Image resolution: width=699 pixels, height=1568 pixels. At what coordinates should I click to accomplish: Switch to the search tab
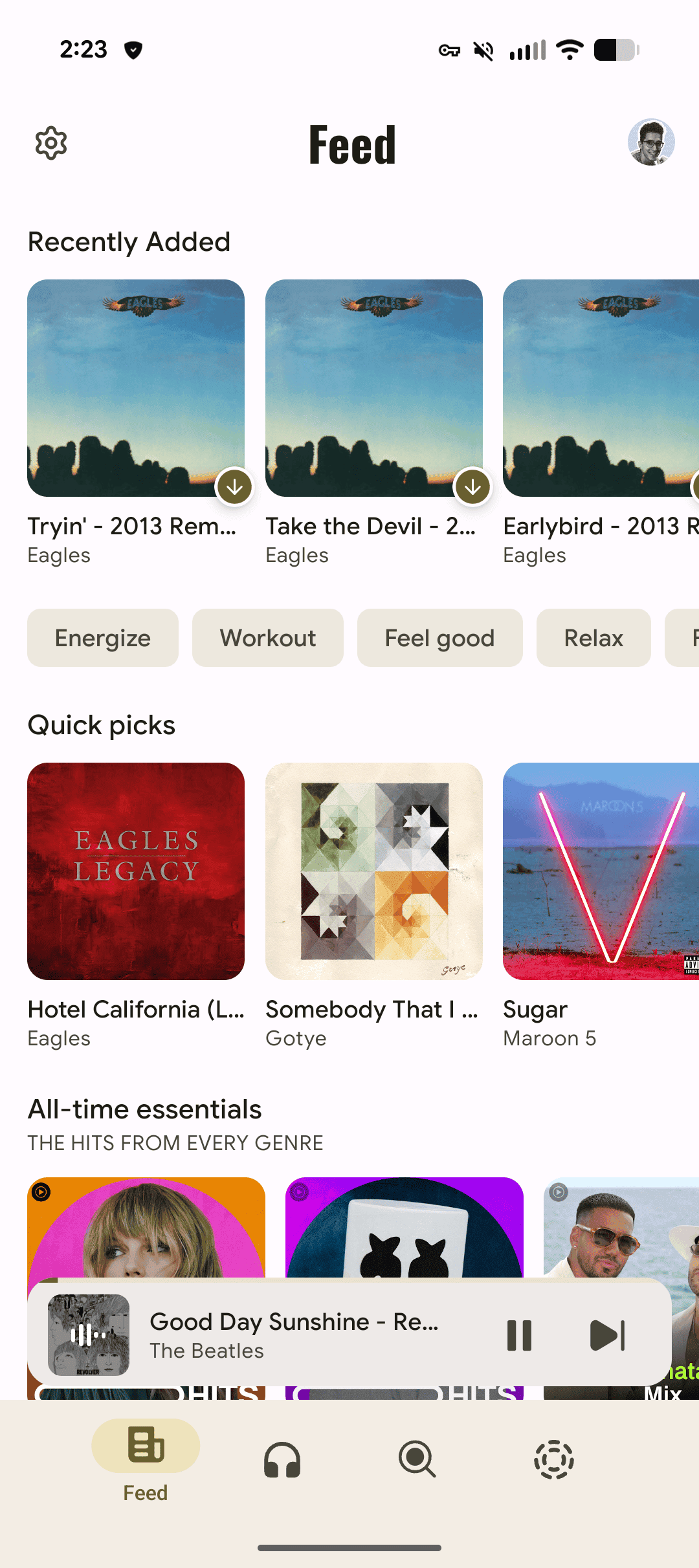coord(417,1460)
